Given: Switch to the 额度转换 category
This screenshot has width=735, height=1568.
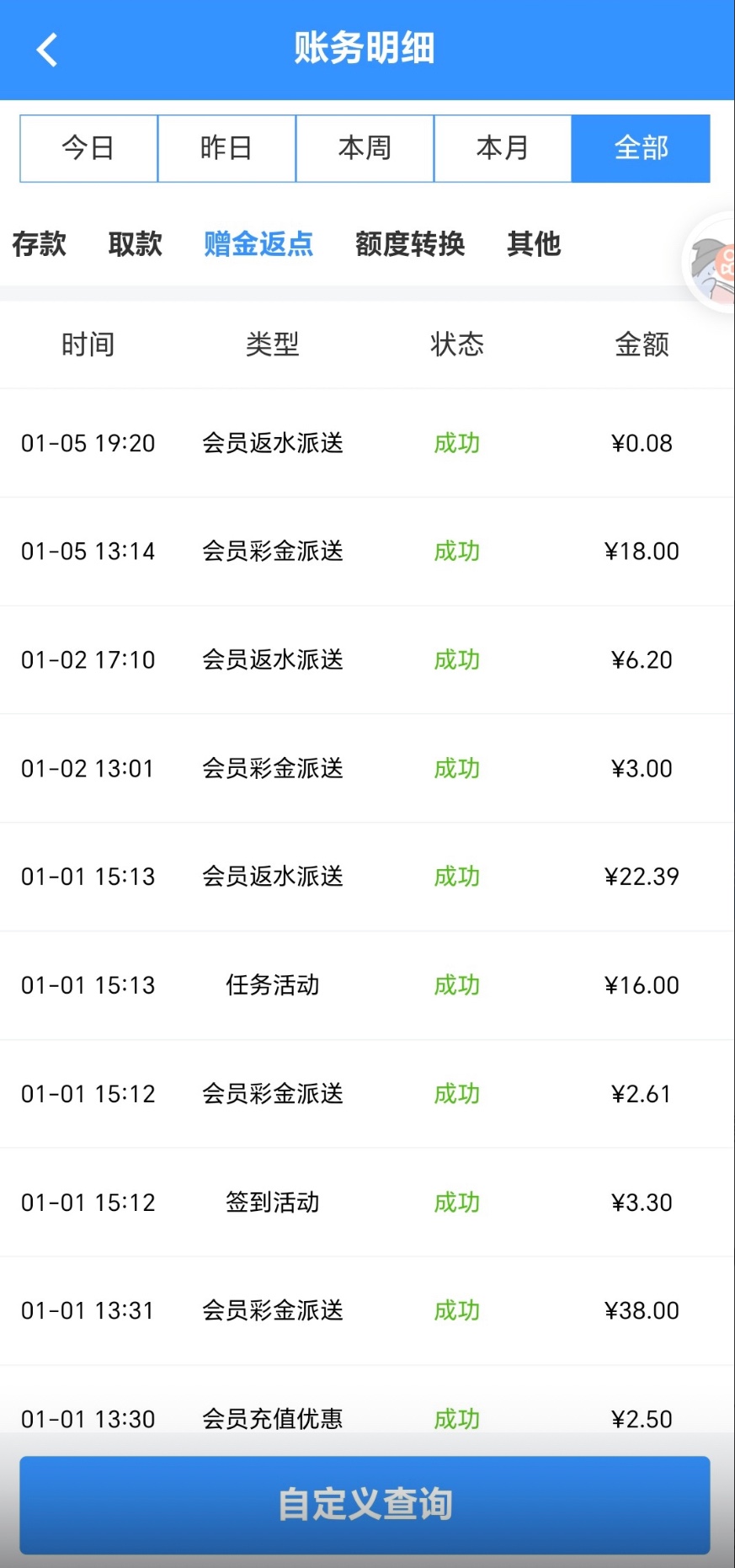Looking at the screenshot, I should pyautogui.click(x=410, y=244).
